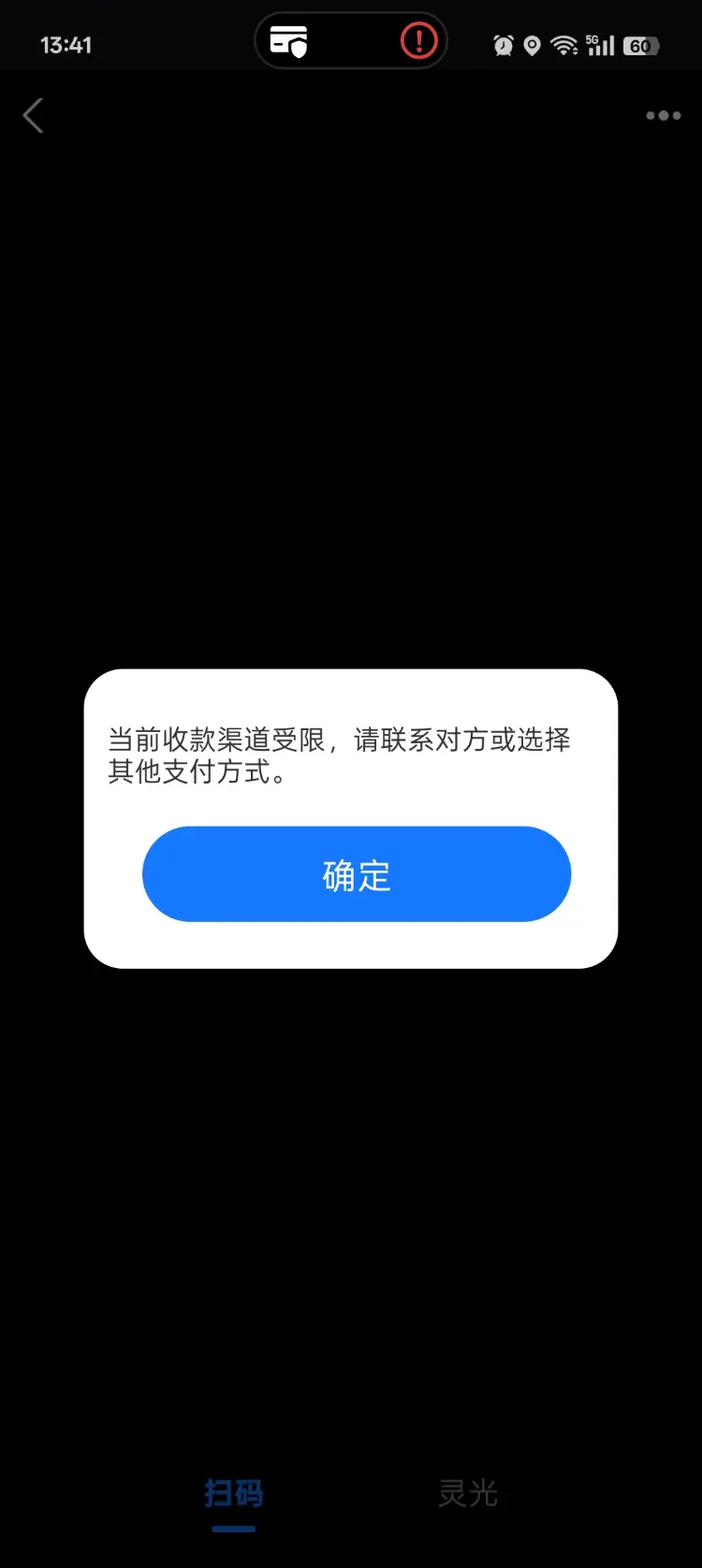Image resolution: width=702 pixels, height=1568 pixels.
Task: Open the three-dot more options menu
Action: click(x=663, y=115)
